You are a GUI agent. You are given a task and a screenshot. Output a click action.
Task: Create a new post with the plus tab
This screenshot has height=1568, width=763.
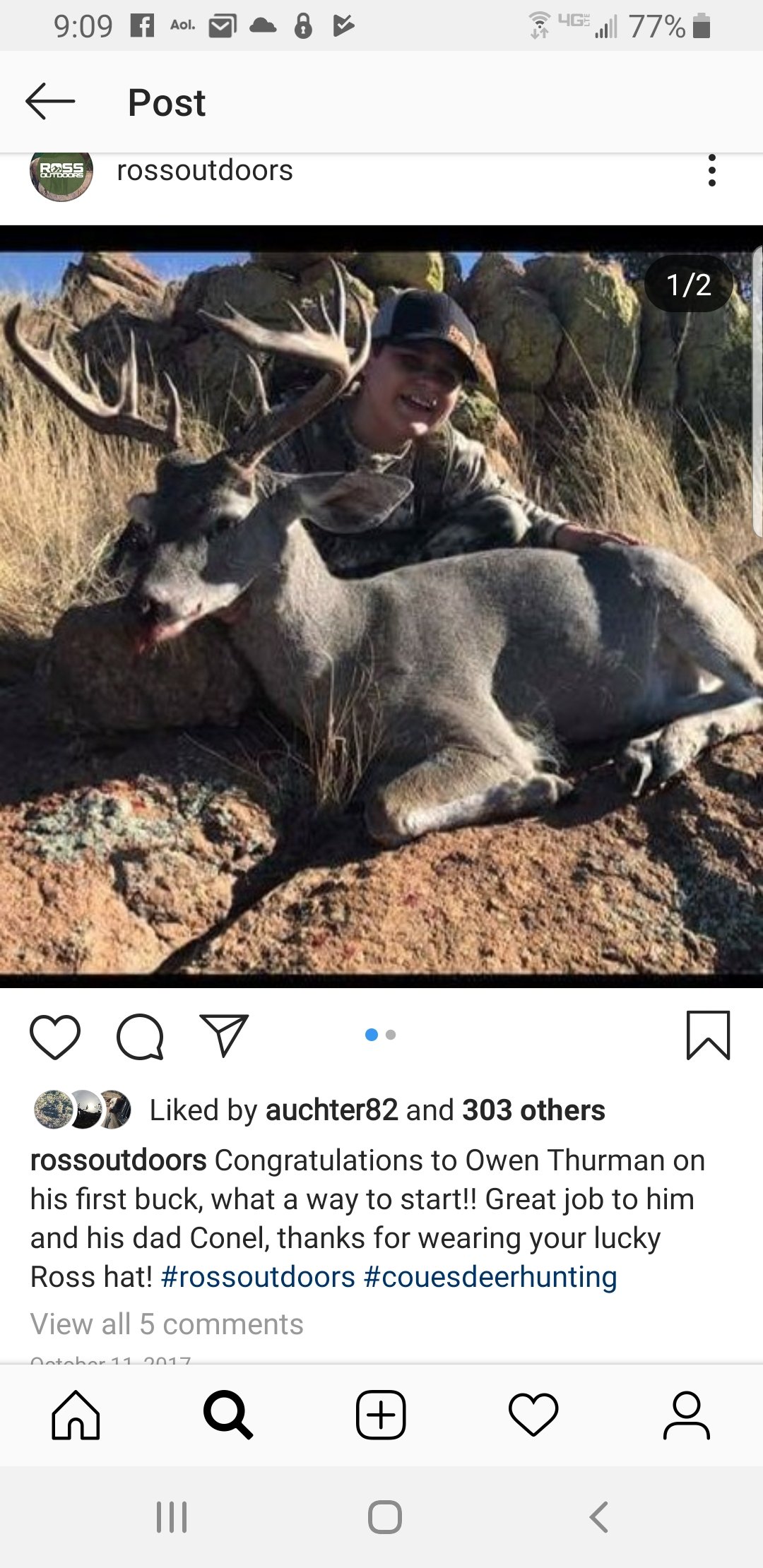pos(381,1415)
